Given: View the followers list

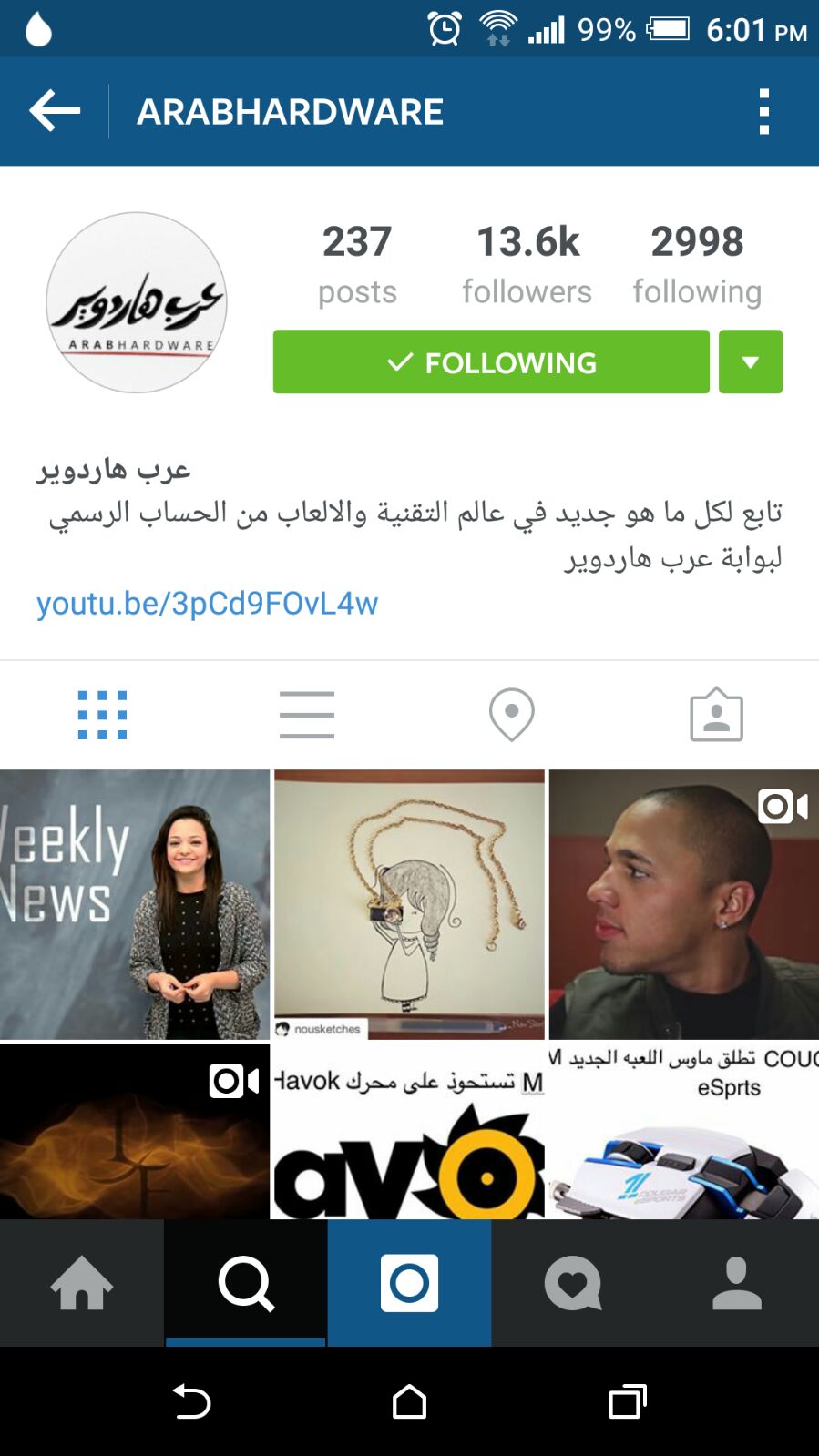Looking at the screenshot, I should coord(527,264).
